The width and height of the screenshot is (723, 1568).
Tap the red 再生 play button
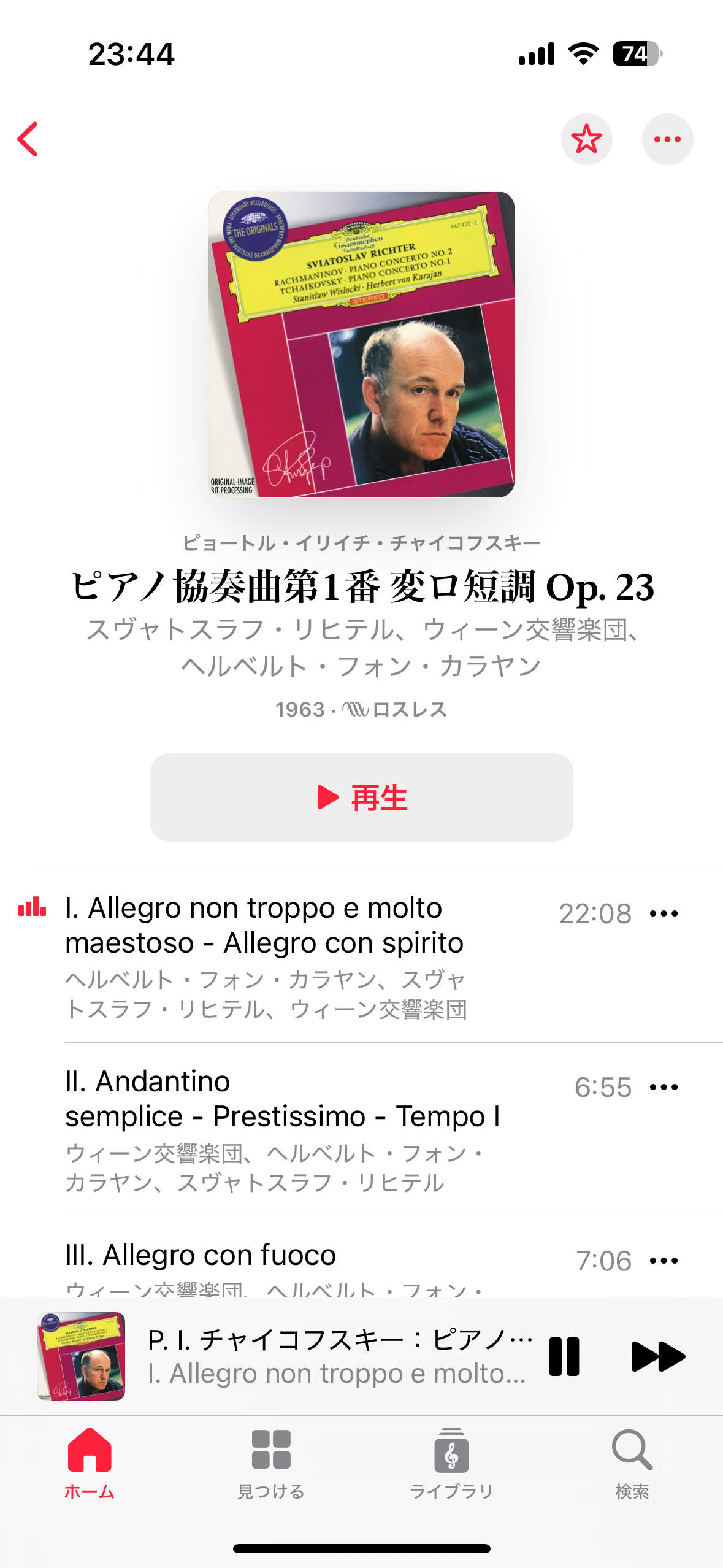click(362, 797)
